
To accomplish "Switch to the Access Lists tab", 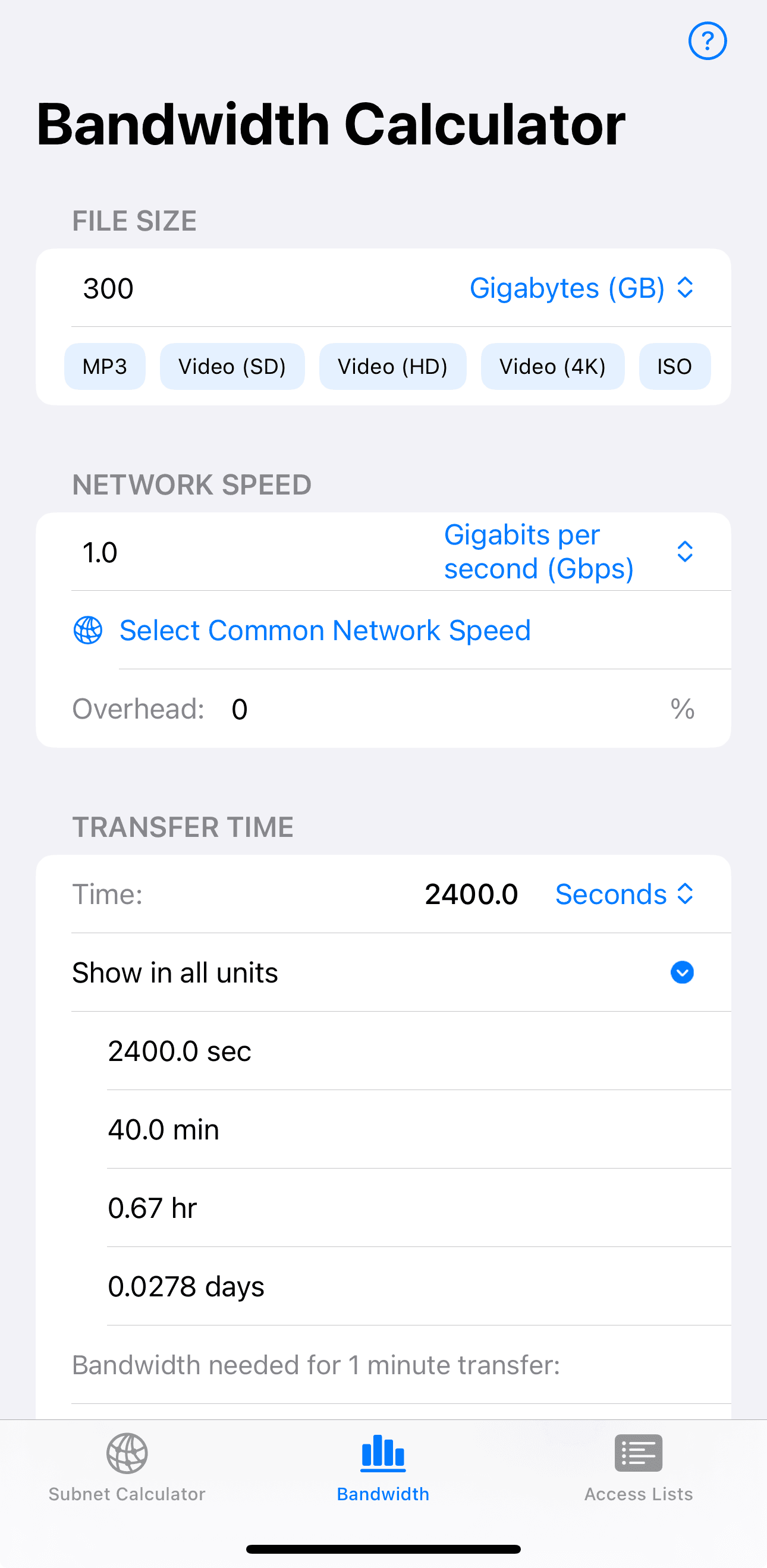I will (638, 1473).
